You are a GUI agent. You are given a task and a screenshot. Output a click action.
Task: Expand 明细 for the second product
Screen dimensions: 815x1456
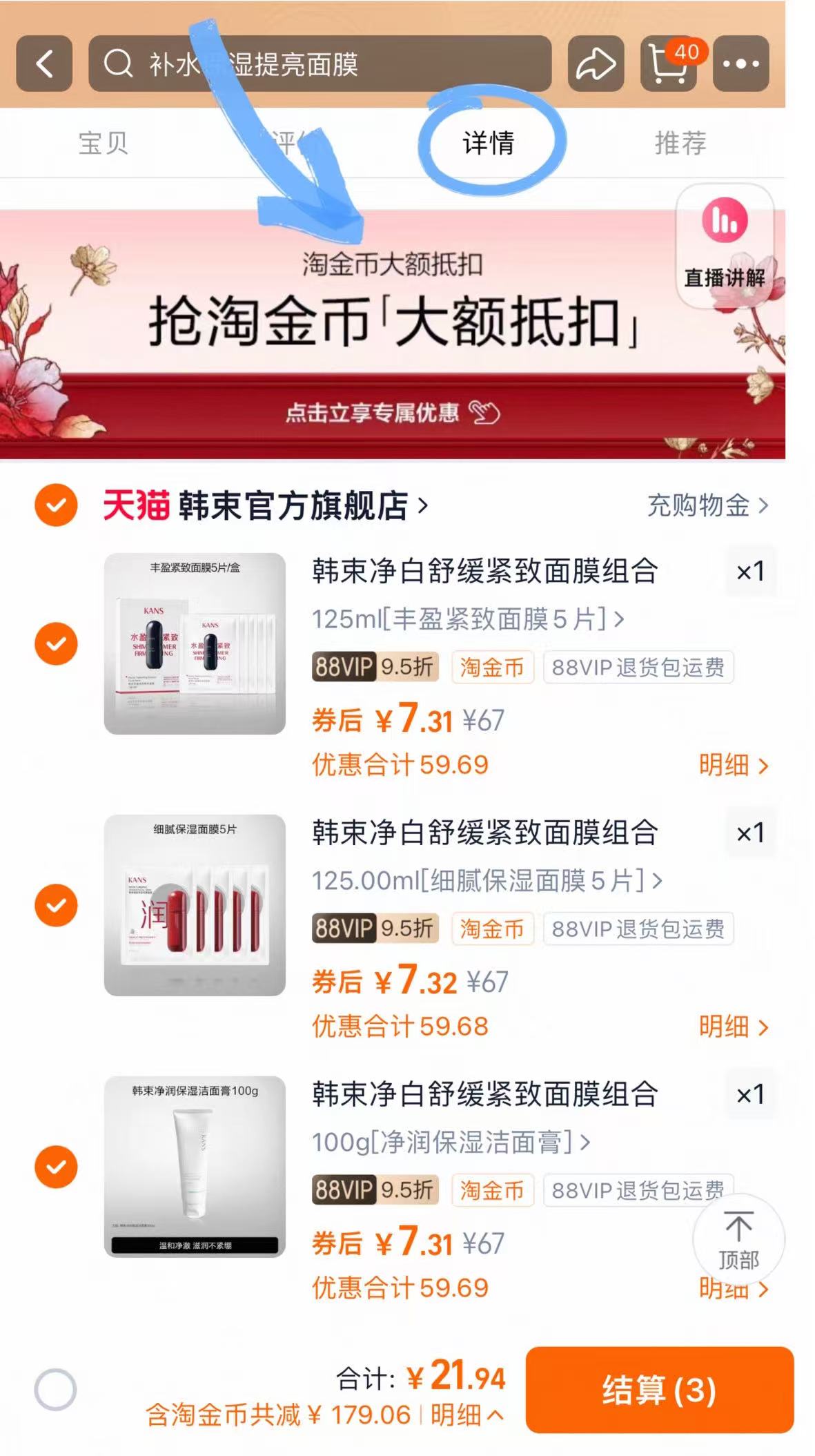click(x=732, y=1027)
